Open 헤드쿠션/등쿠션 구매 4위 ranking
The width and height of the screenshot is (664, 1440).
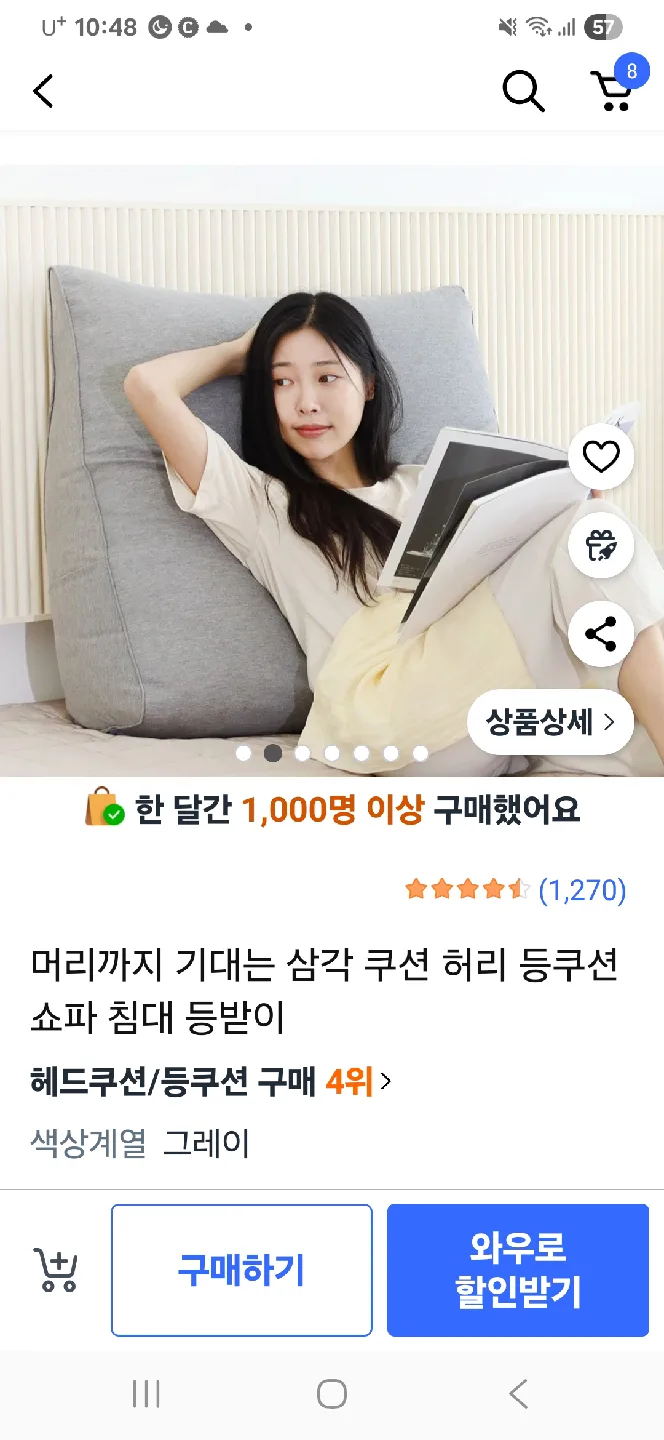click(x=211, y=1081)
